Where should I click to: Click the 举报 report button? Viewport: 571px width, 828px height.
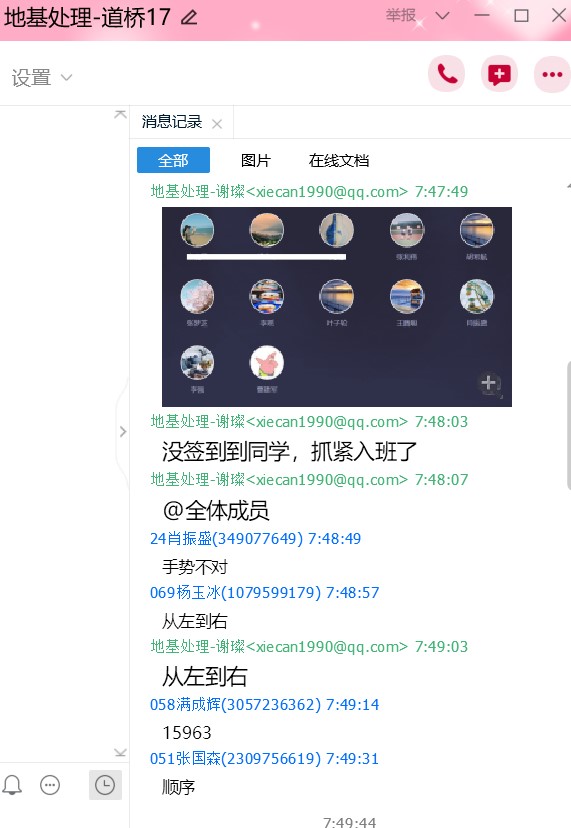(x=401, y=15)
